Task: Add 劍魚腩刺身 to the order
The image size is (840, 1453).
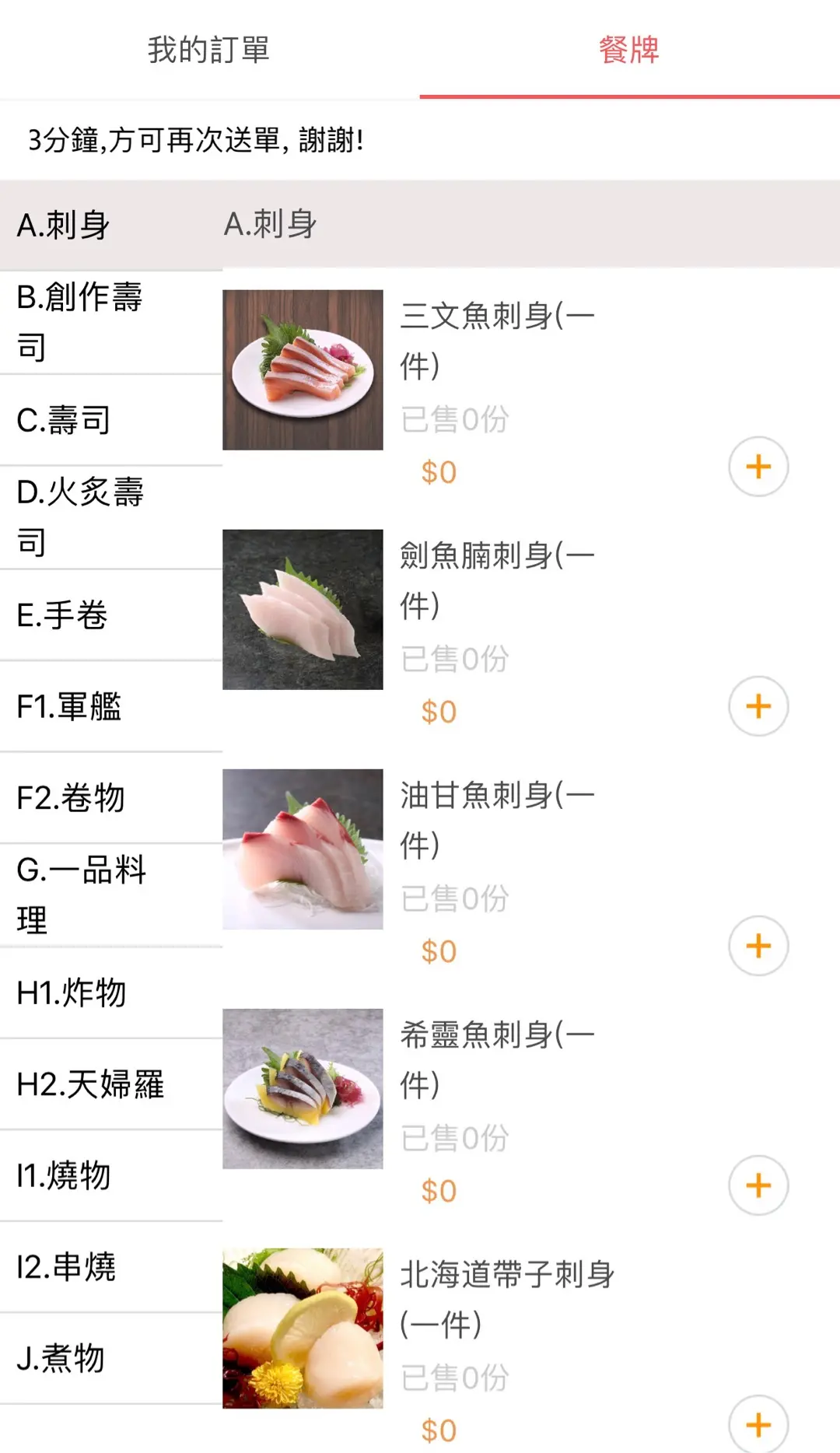Action: (x=758, y=706)
